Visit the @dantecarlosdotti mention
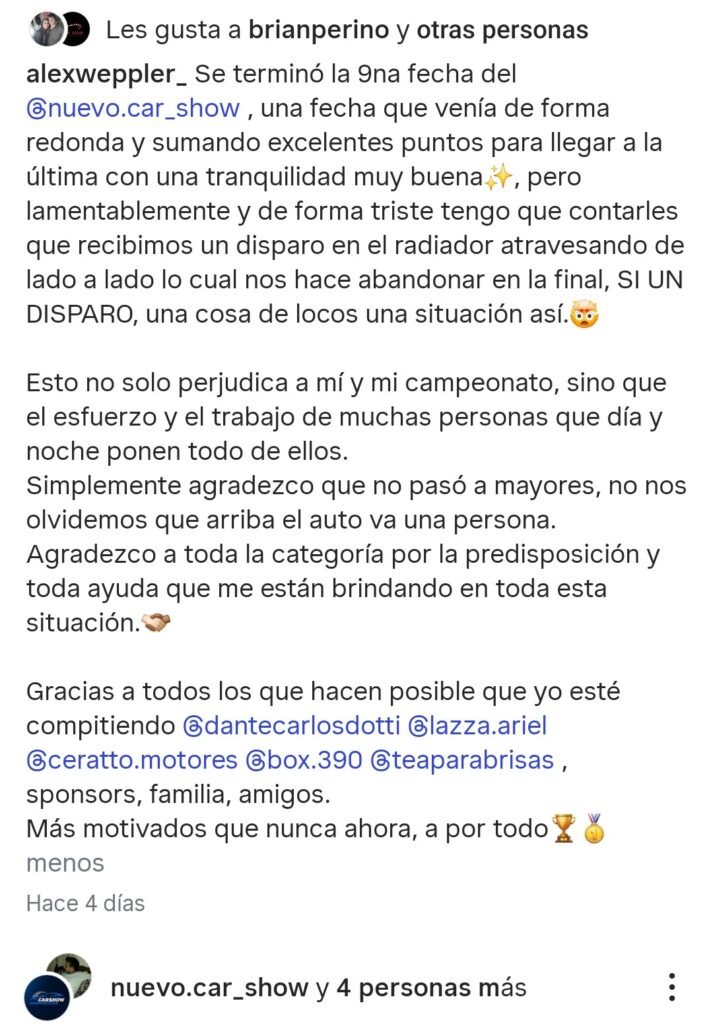 point(291,725)
